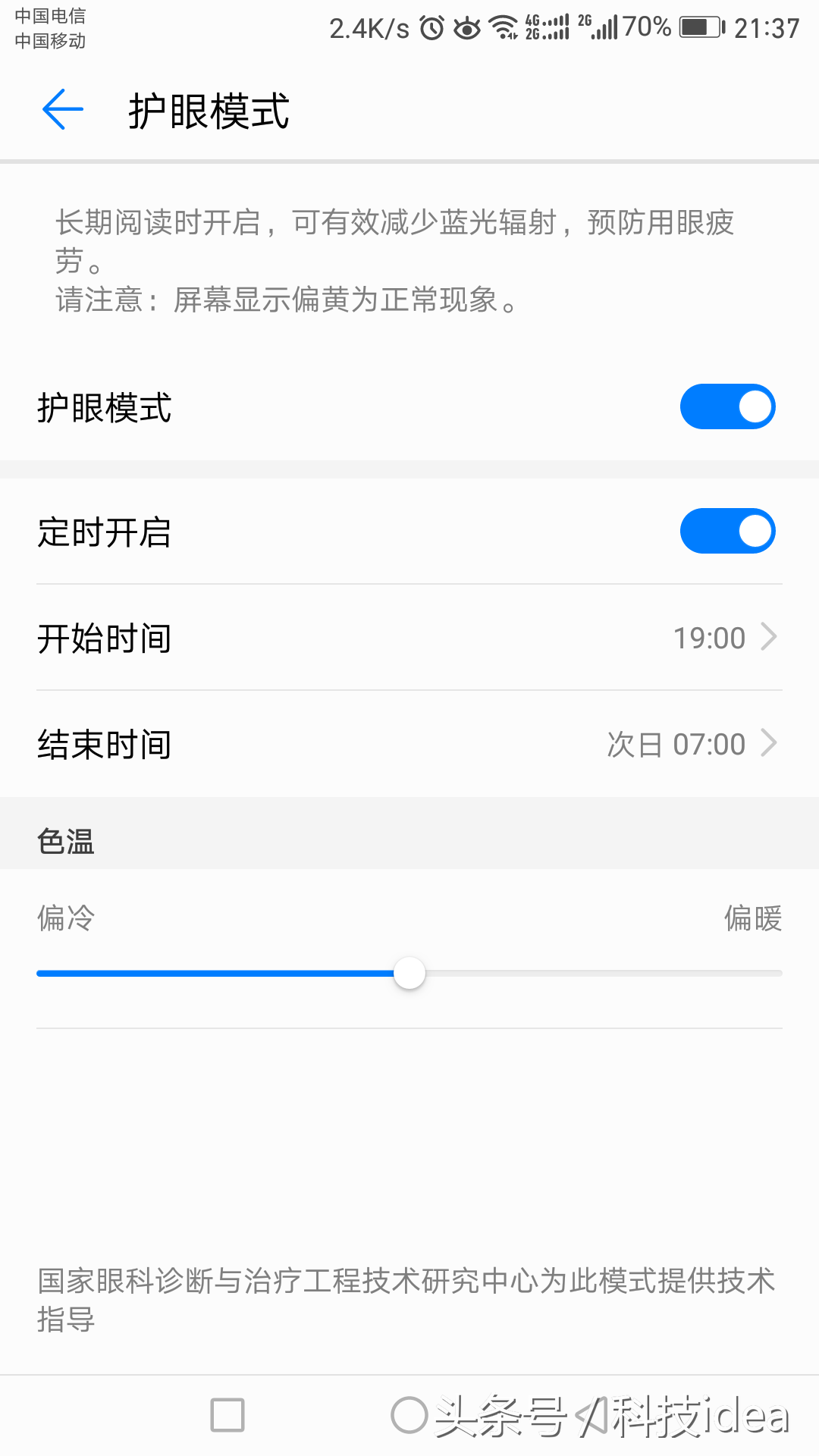The image size is (819, 1456).
Task: Turn off the 护眼模式 switch
Action: tap(727, 406)
